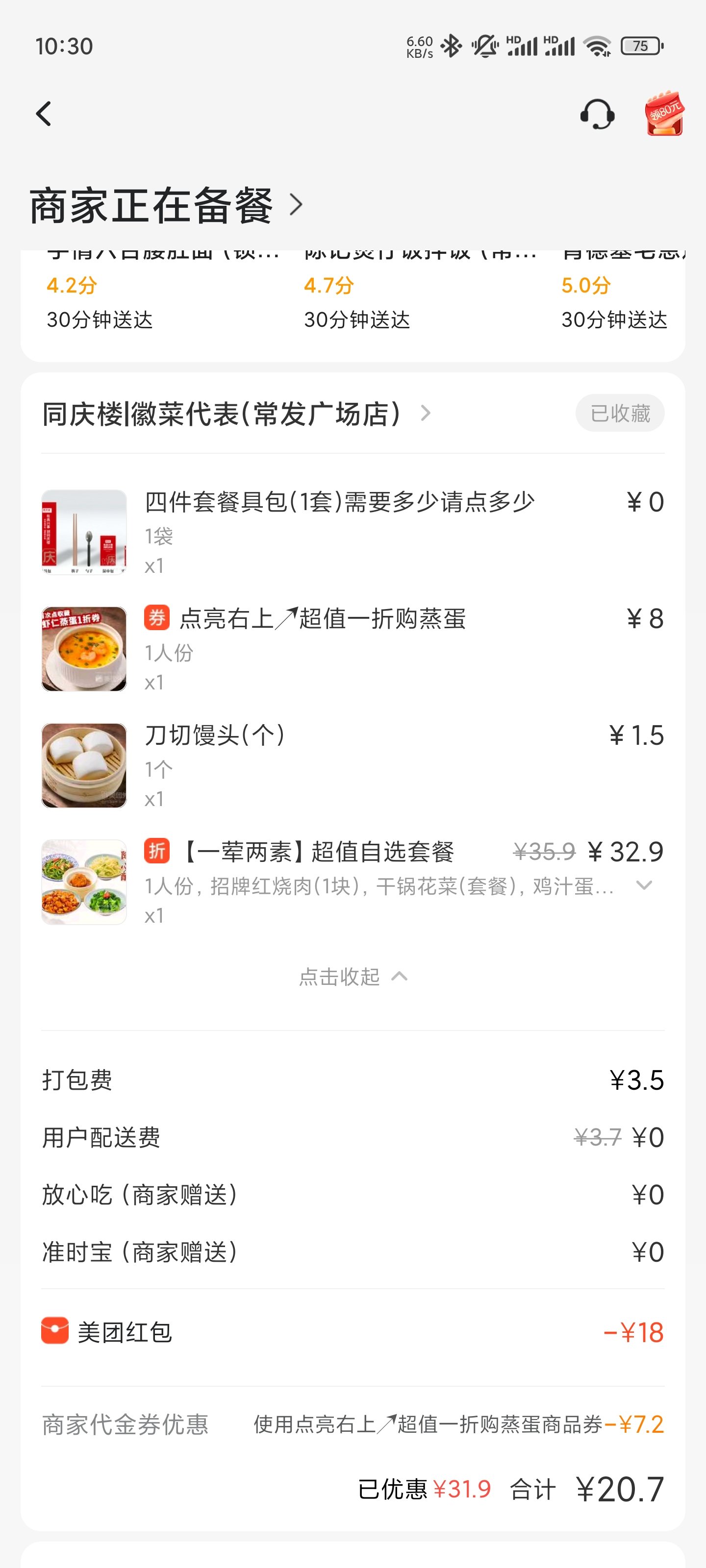Open the 刀切馒头 item

click(x=214, y=735)
